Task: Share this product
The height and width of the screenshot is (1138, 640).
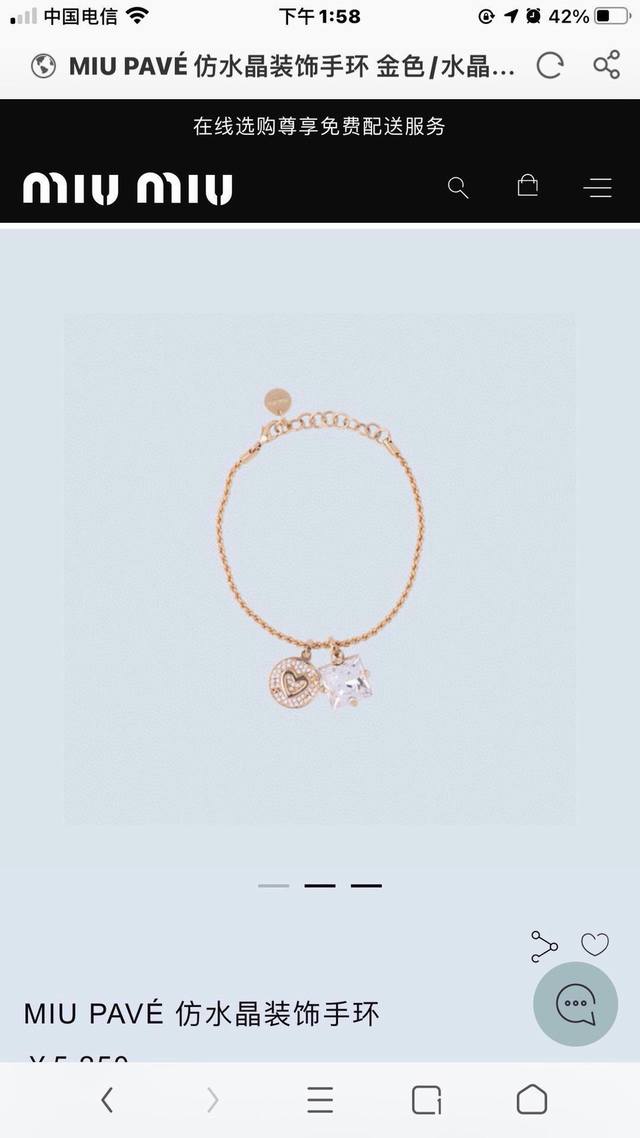Action: 544,946
